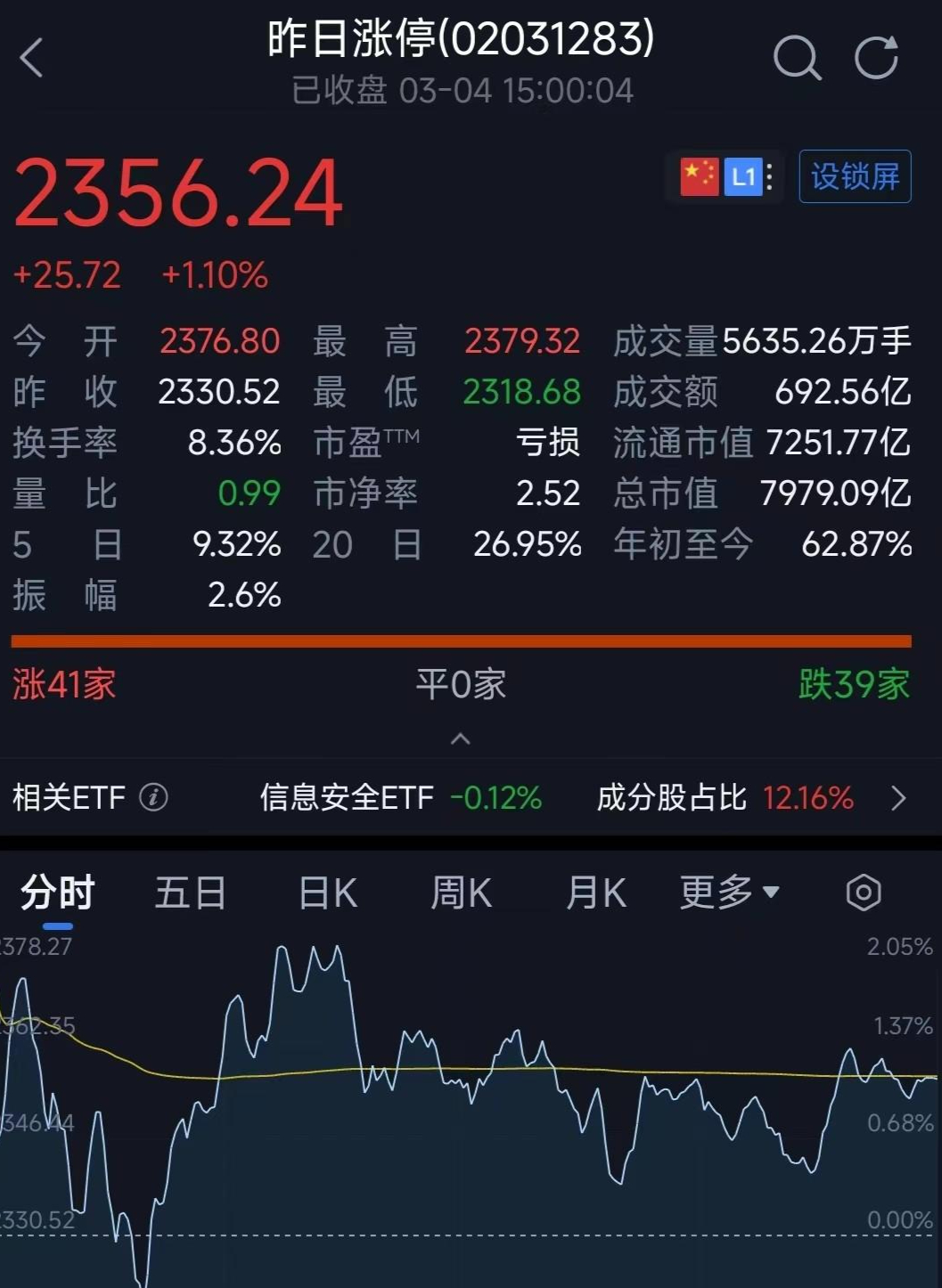This screenshot has height=1288, width=942.
Task: Switch to the 五日 five-day chart tab
Action: 189,892
